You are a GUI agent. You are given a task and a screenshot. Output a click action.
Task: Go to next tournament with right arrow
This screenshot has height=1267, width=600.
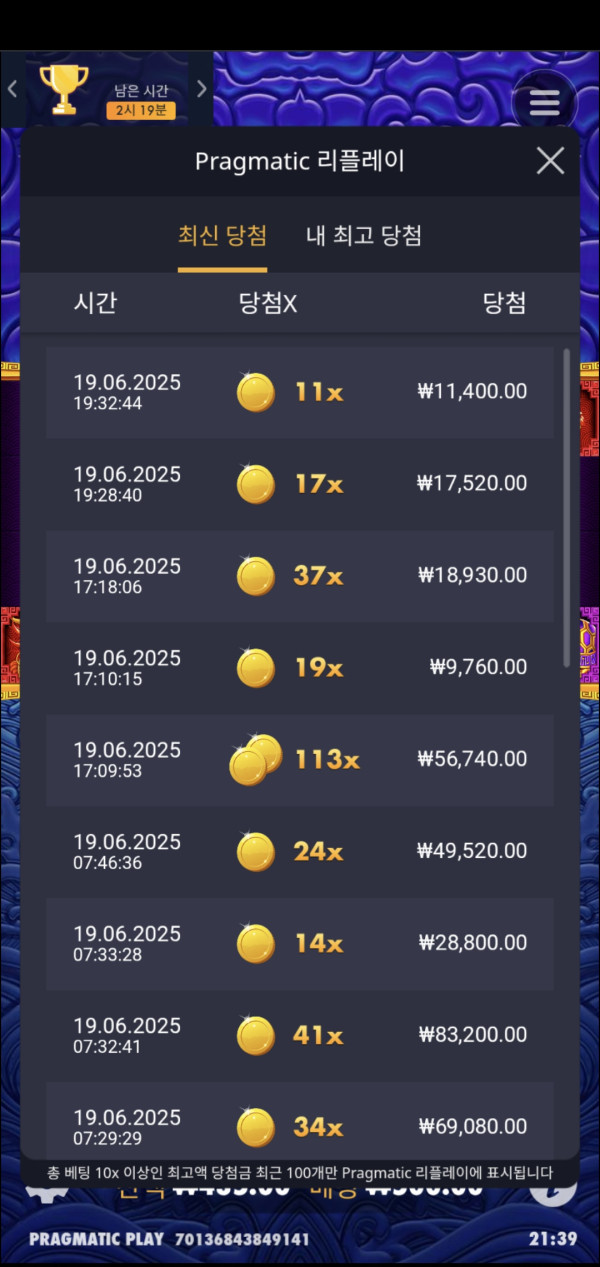(x=201, y=89)
